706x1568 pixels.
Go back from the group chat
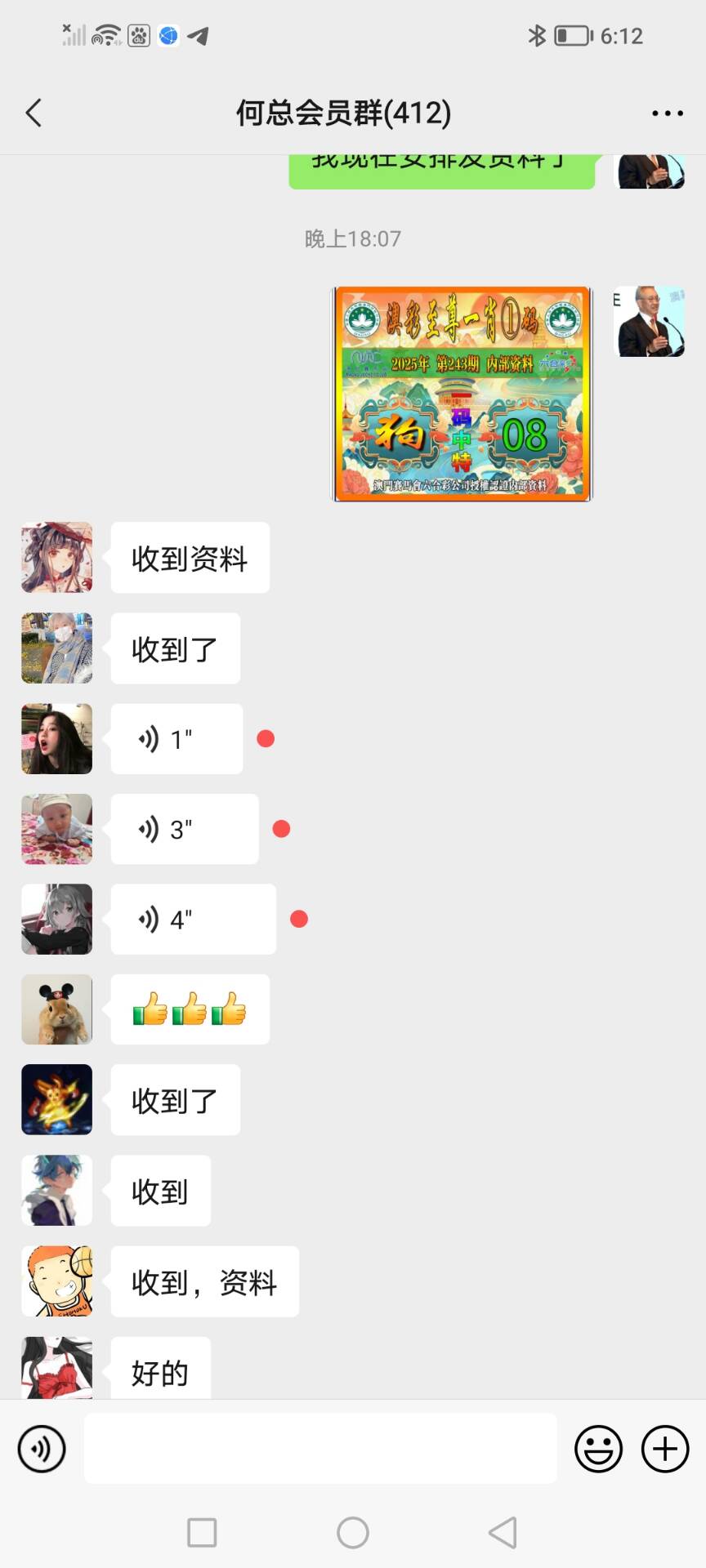click(x=34, y=114)
